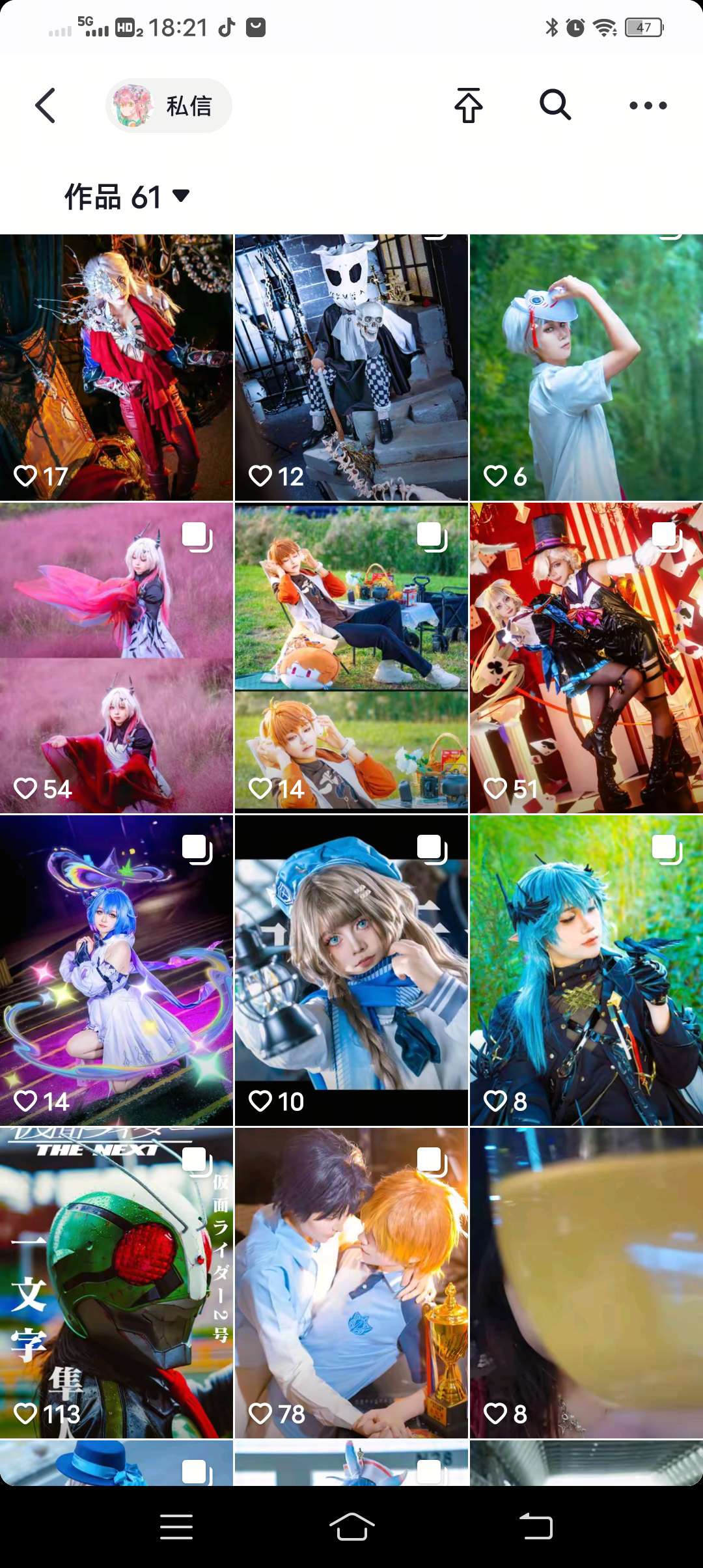Viewport: 703px width, 1568px height.
Task: Open the magician cards post with 51 likes
Action: click(586, 658)
